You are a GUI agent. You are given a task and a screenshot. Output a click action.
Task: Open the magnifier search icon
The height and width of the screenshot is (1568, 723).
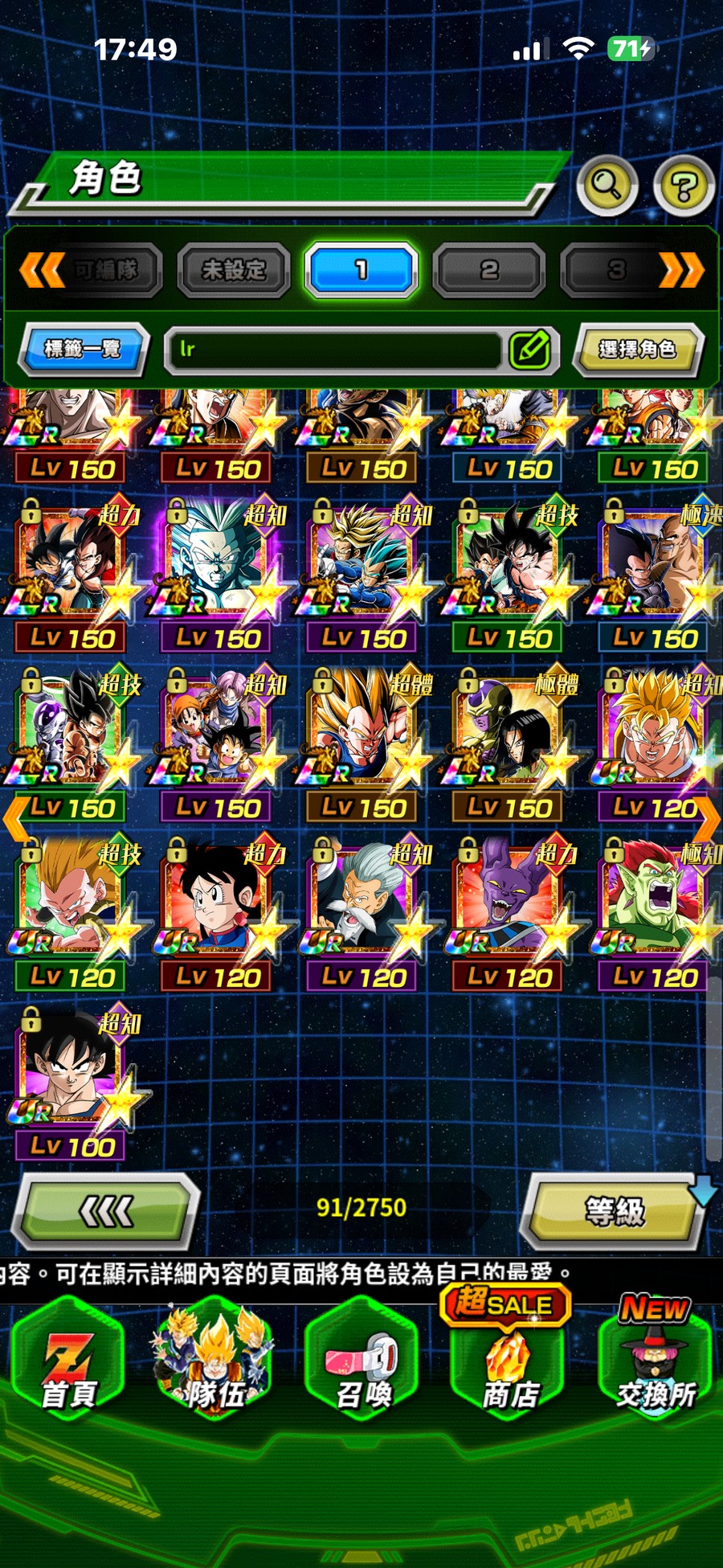[607, 186]
